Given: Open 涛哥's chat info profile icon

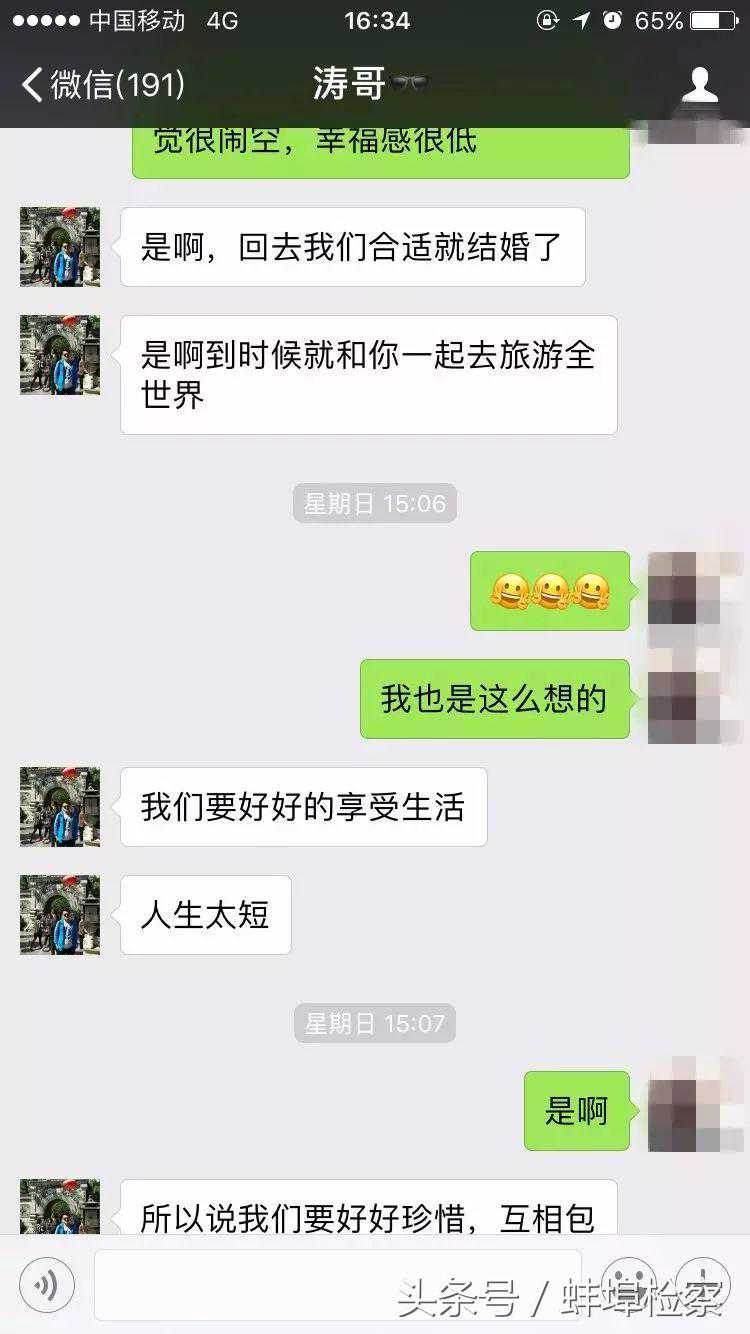Looking at the screenshot, I should [x=699, y=84].
